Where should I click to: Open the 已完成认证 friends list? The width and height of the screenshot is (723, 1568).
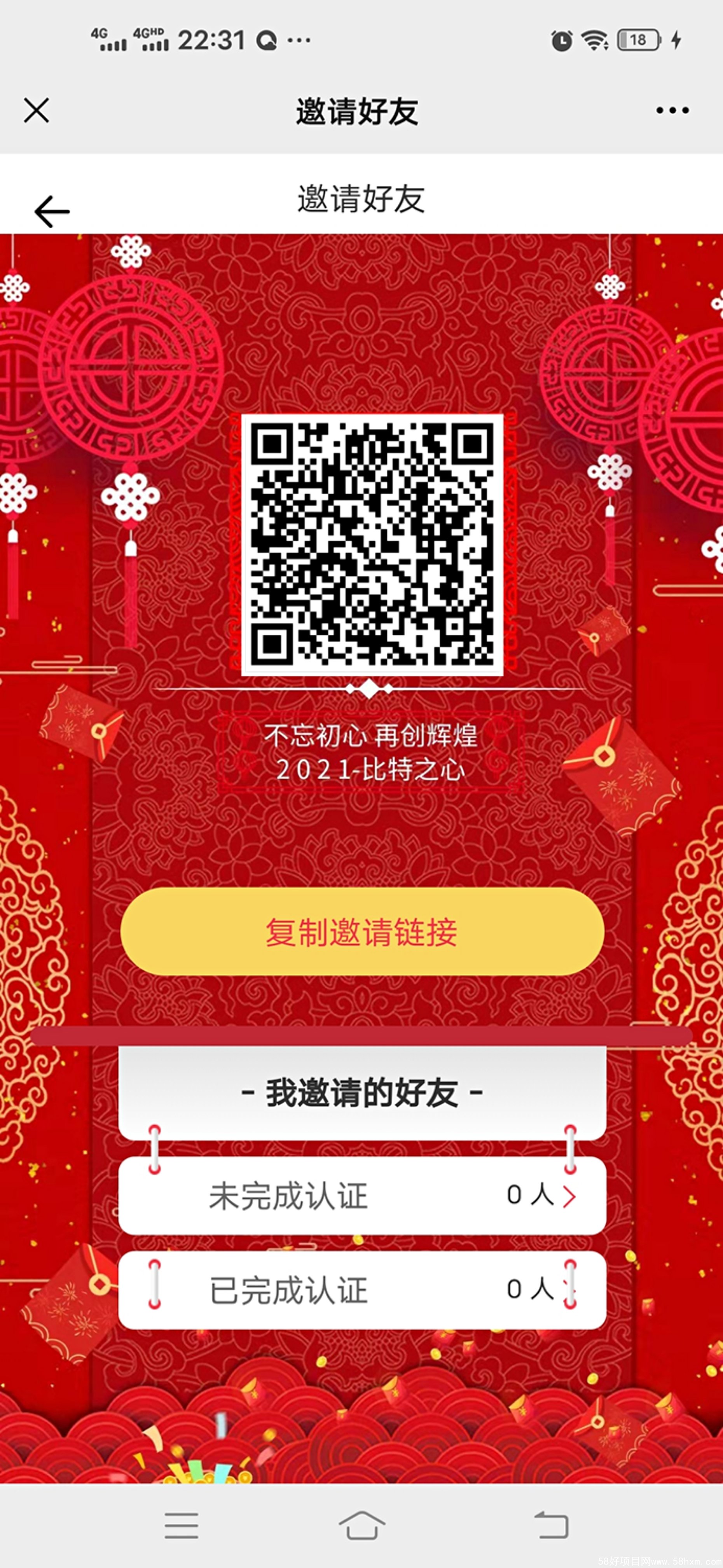pos(362,1290)
